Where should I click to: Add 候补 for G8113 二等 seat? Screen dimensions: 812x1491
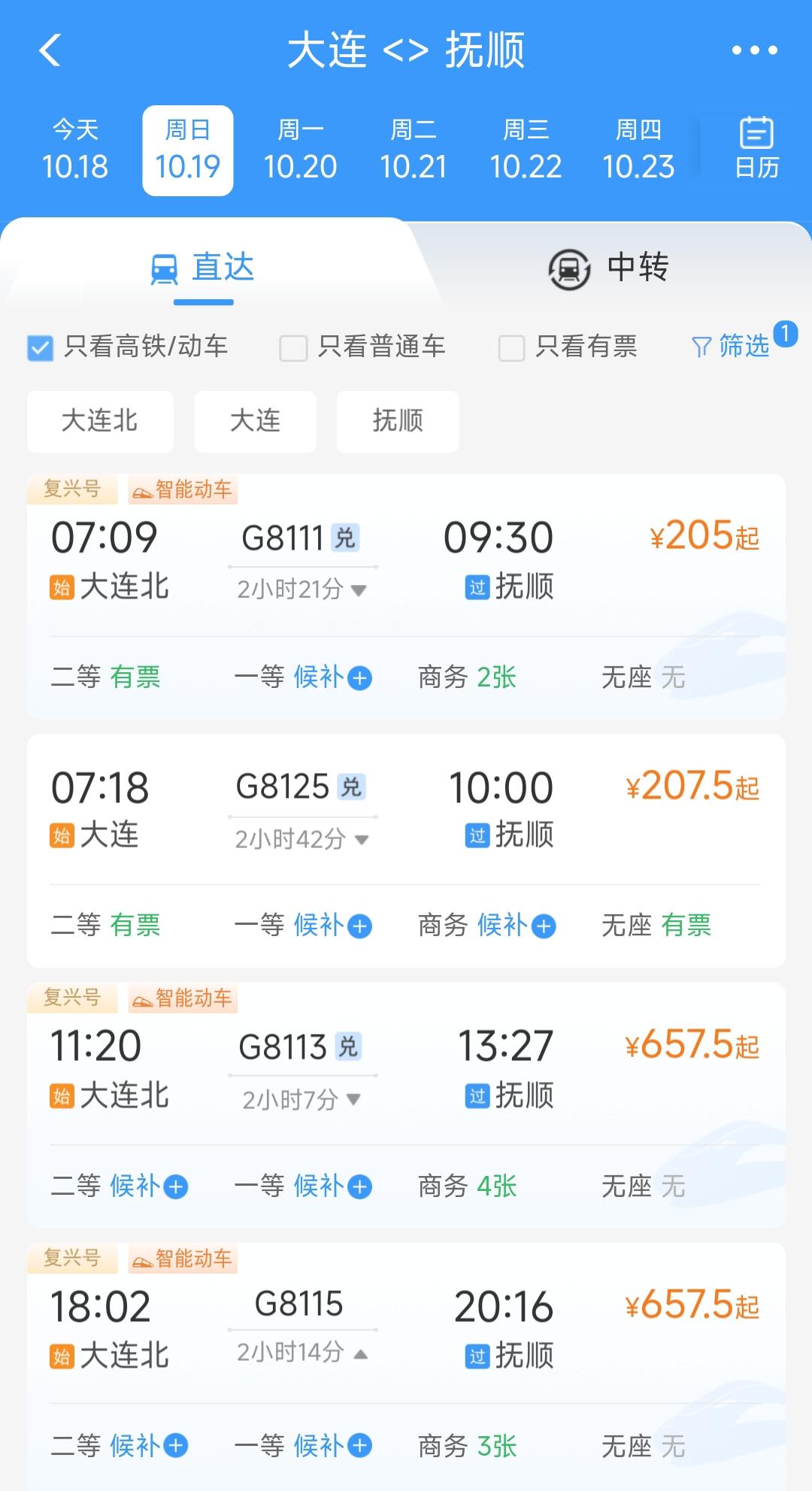149,1186
